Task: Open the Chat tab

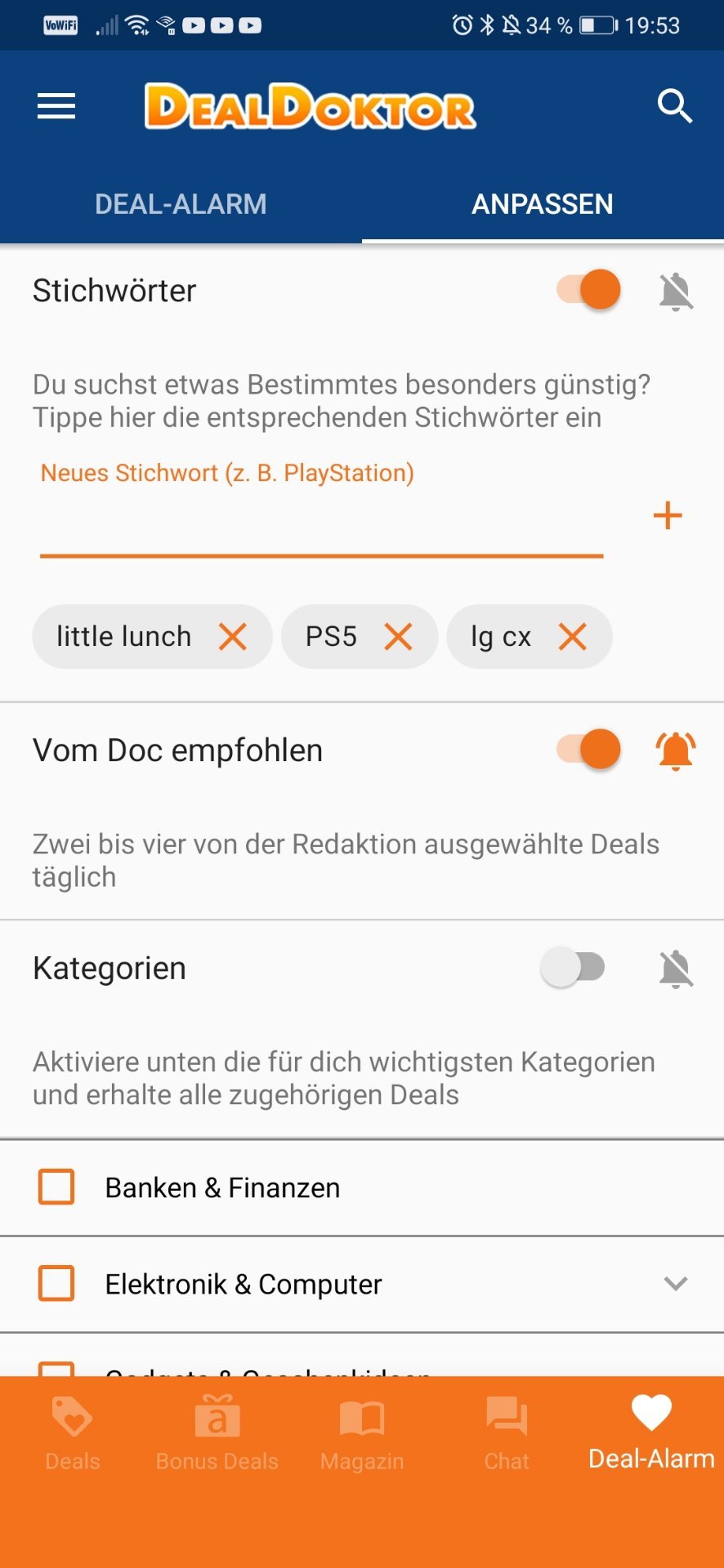Action: (x=507, y=1434)
